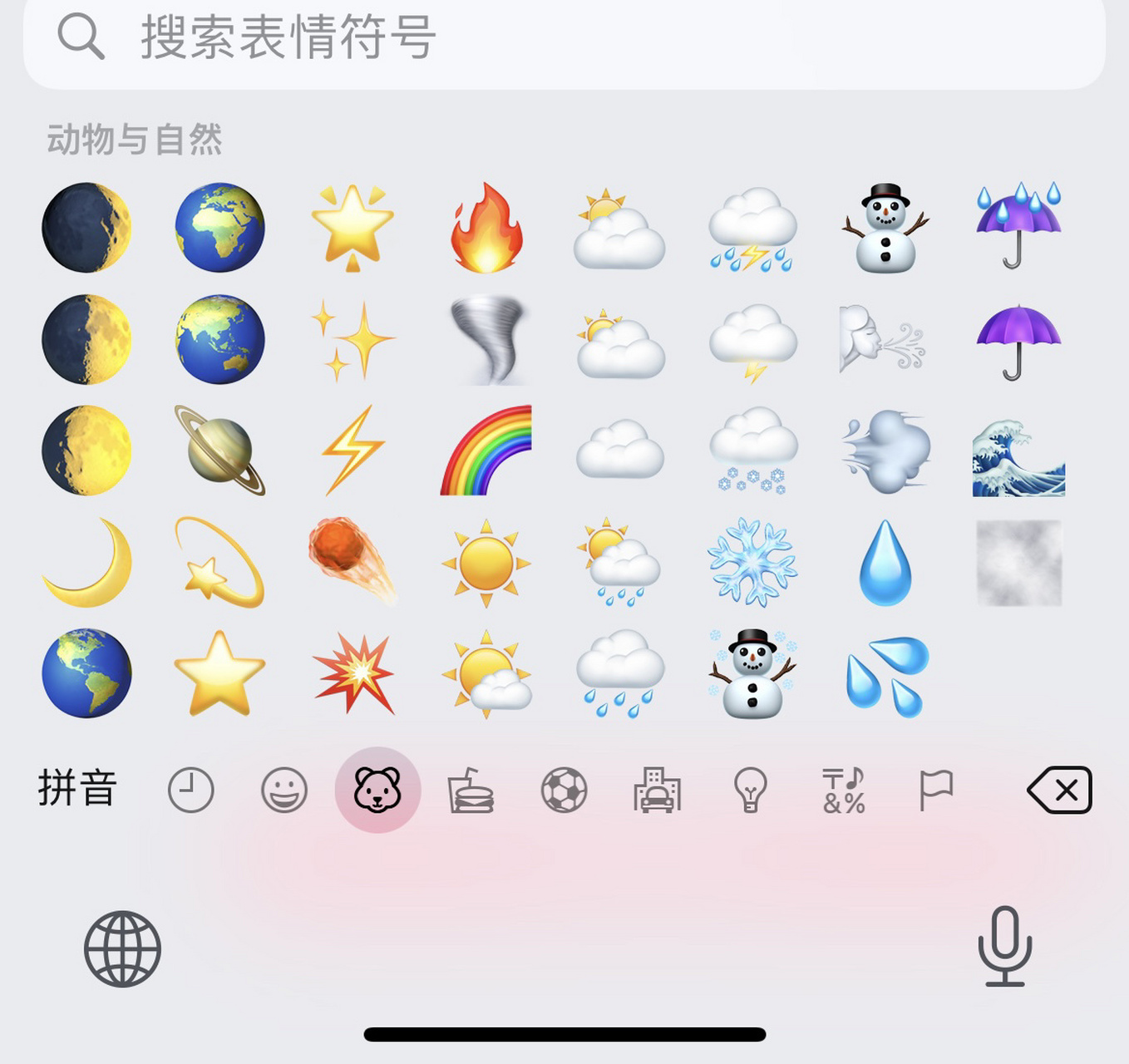The width and height of the screenshot is (1129, 1064).
Task: Open the activity emoji category (soccer ball)
Action: [564, 790]
